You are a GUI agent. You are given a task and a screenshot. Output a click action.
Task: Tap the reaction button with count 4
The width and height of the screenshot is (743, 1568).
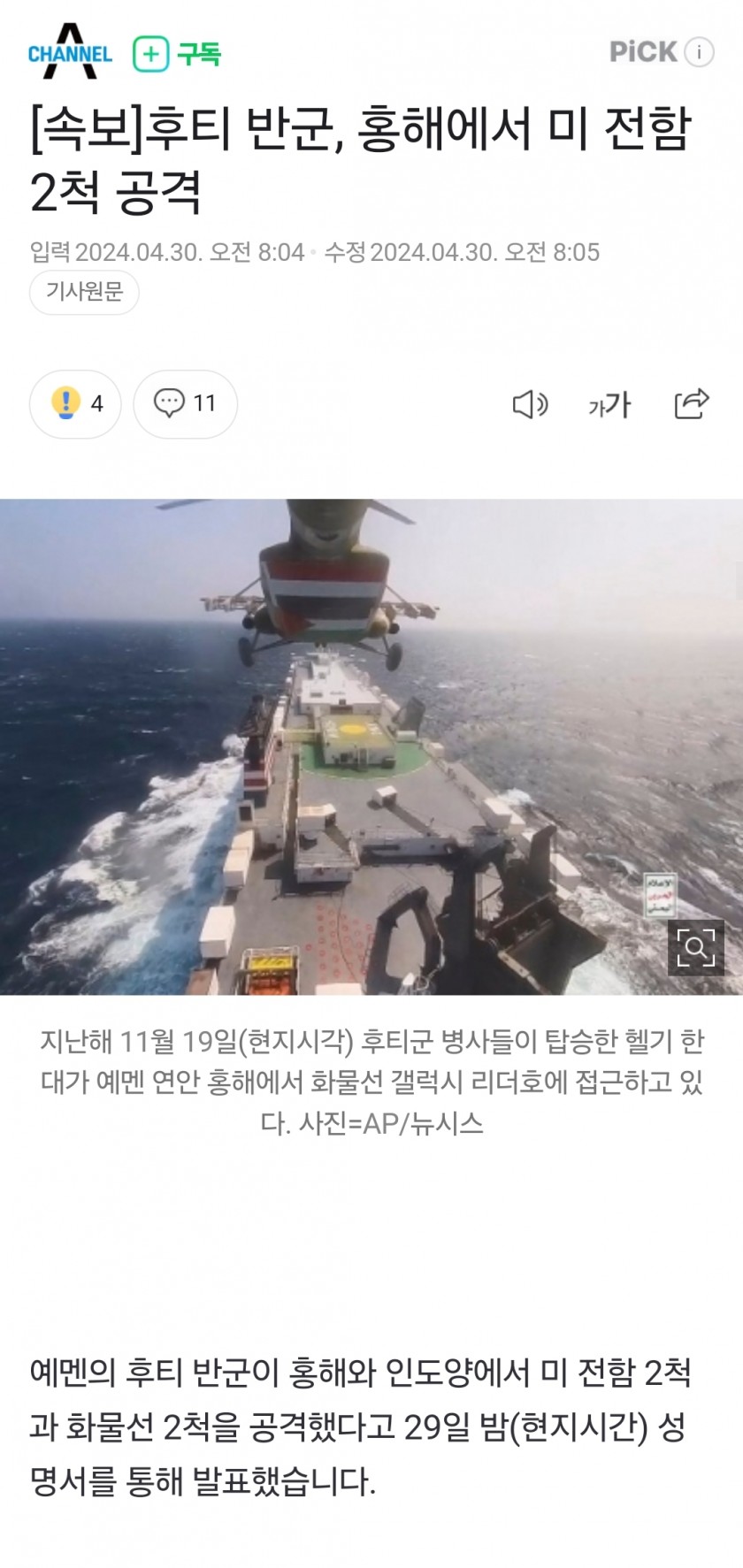pyautogui.click(x=75, y=404)
